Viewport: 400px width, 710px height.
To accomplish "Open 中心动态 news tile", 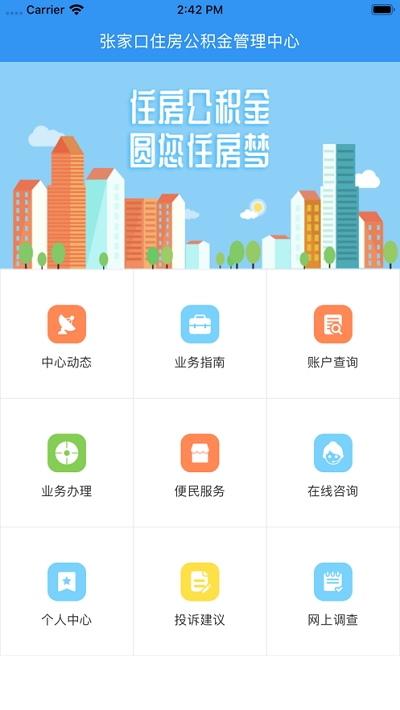I will (67, 334).
